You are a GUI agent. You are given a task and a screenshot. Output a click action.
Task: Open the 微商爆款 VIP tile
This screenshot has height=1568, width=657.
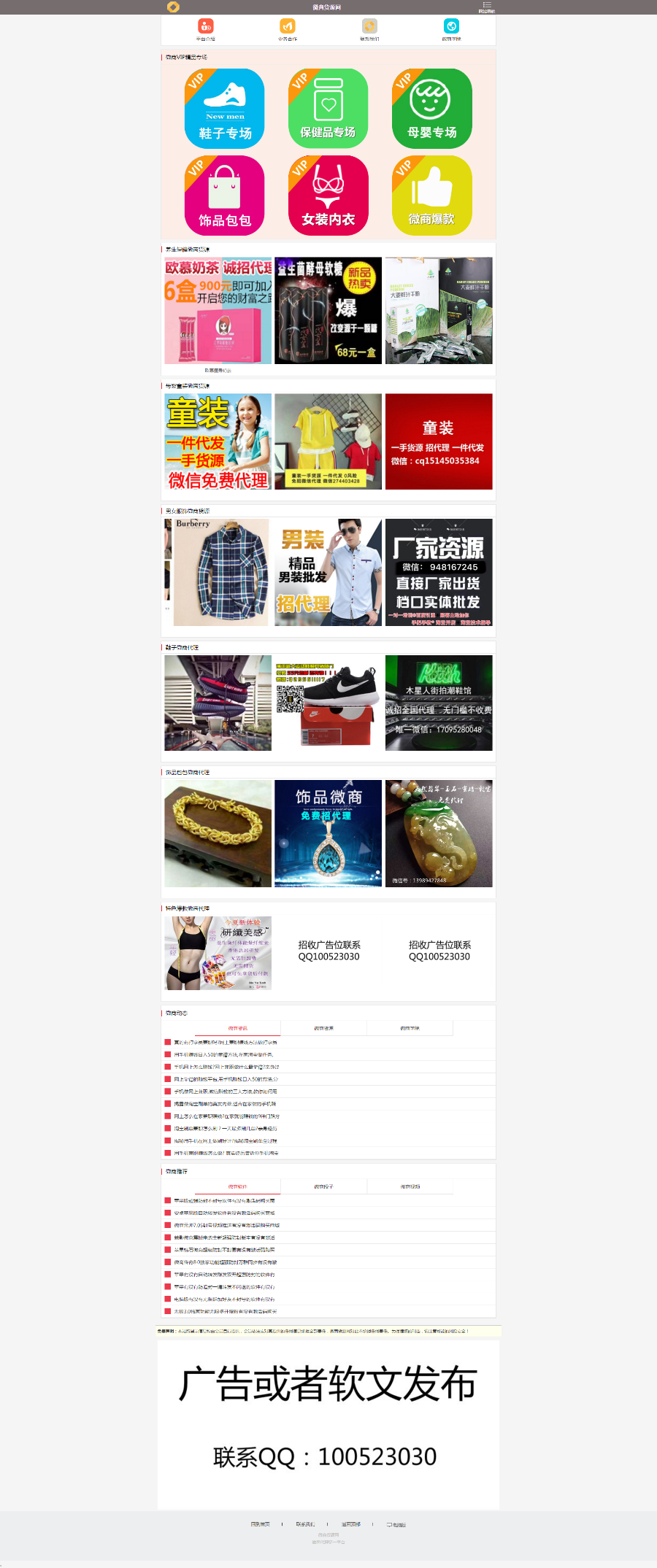pos(432,196)
